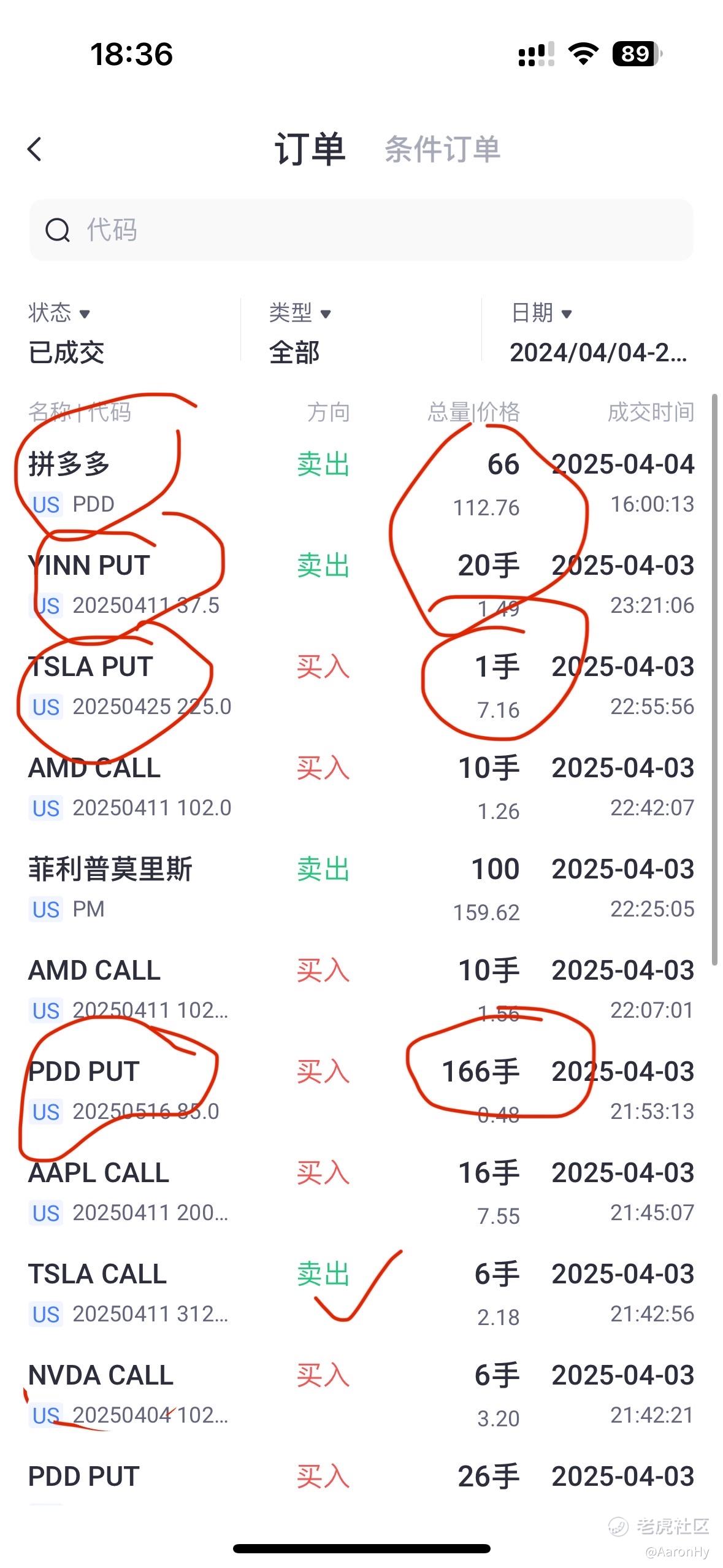Select the 订单 tab
723x1568 pixels.
(x=310, y=149)
